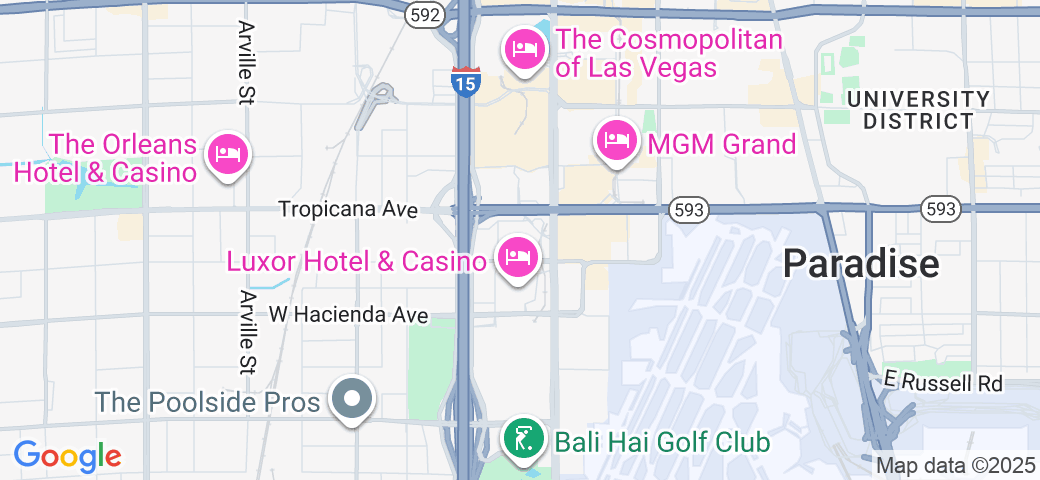Open The Cosmopolitan of Las Vegas hotel pin
Viewport: 1040px width, 480px height.
tap(525, 49)
